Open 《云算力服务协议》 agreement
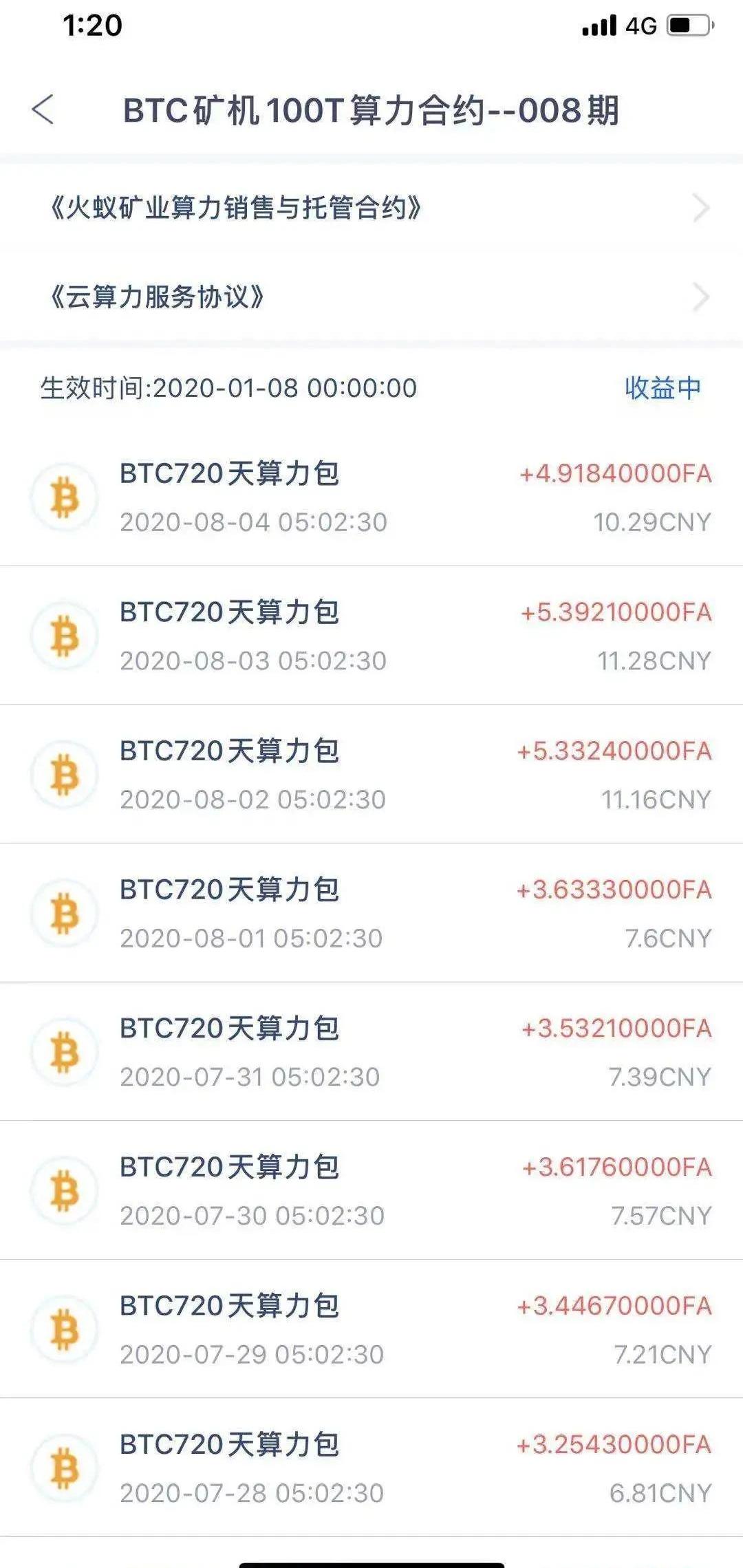The image size is (743, 1568). (371, 297)
